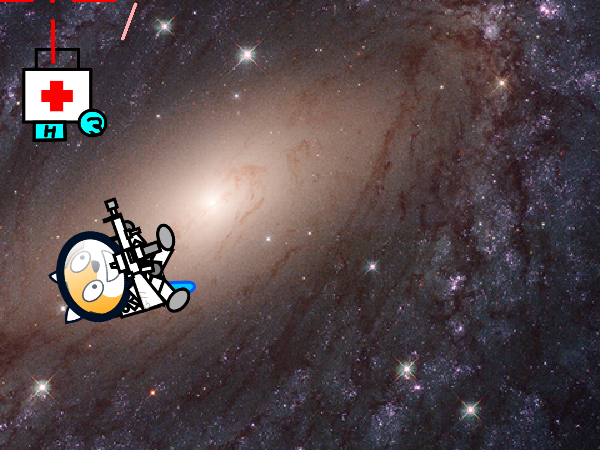Use the first-aid health kit
The image size is (600, 450).
57,95
